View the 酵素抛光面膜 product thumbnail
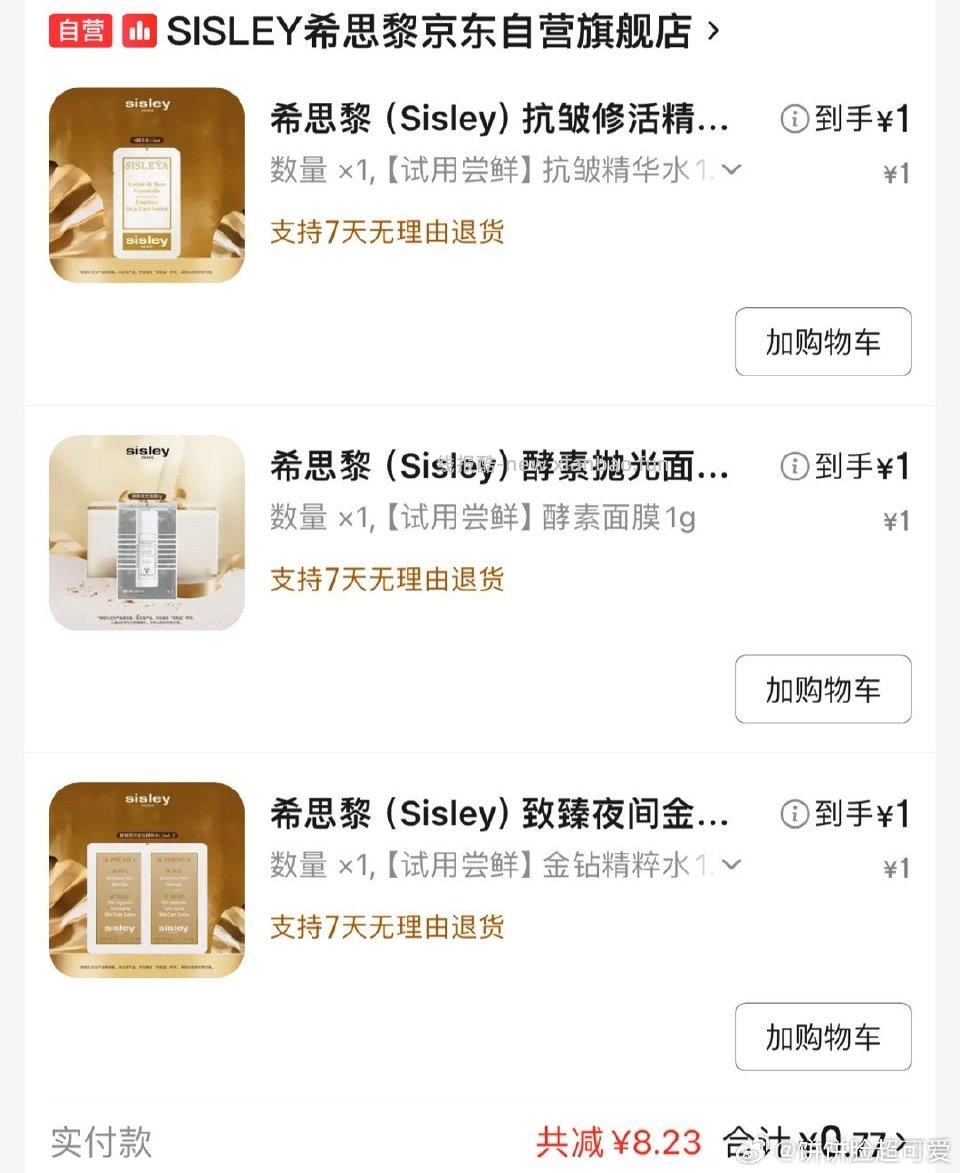960x1173 pixels. point(147,532)
